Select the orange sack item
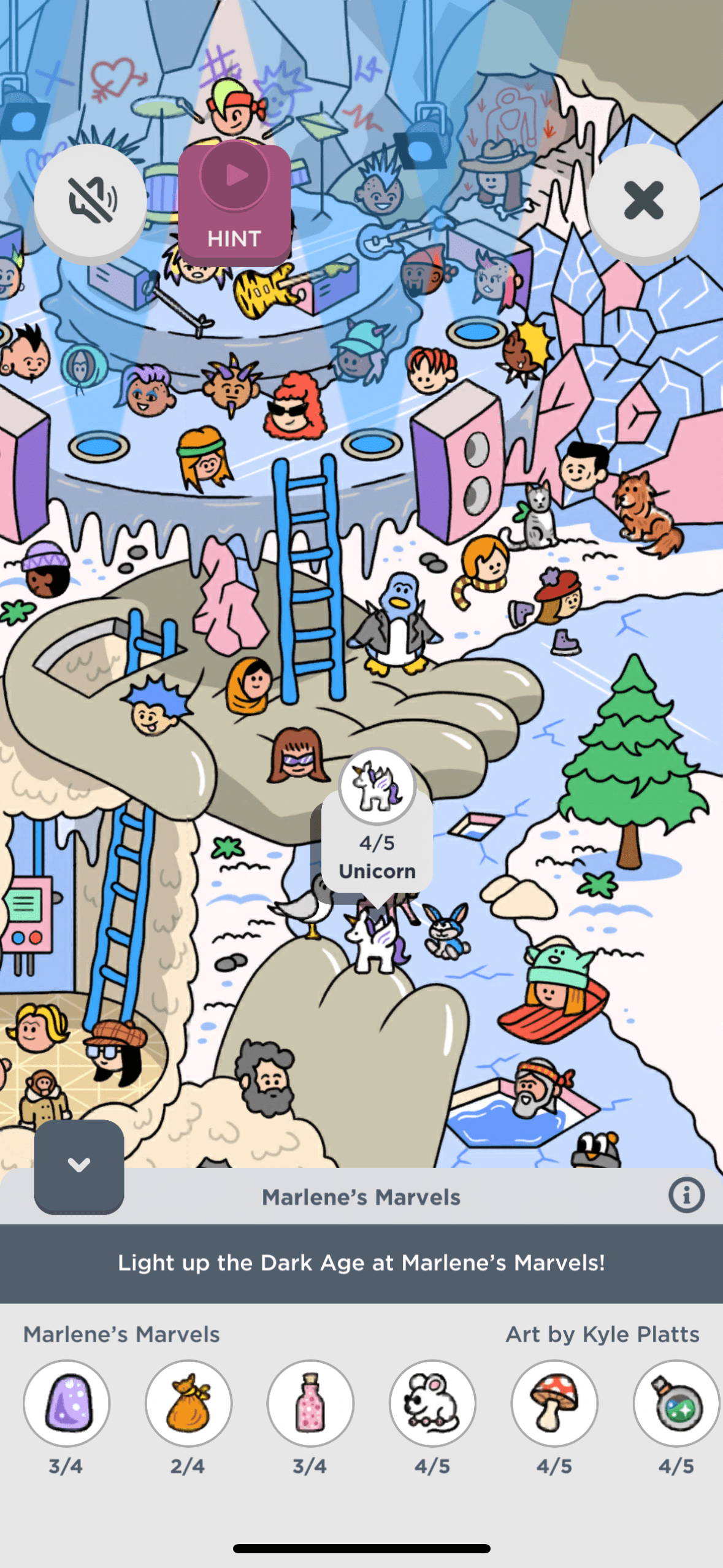 click(x=188, y=1403)
